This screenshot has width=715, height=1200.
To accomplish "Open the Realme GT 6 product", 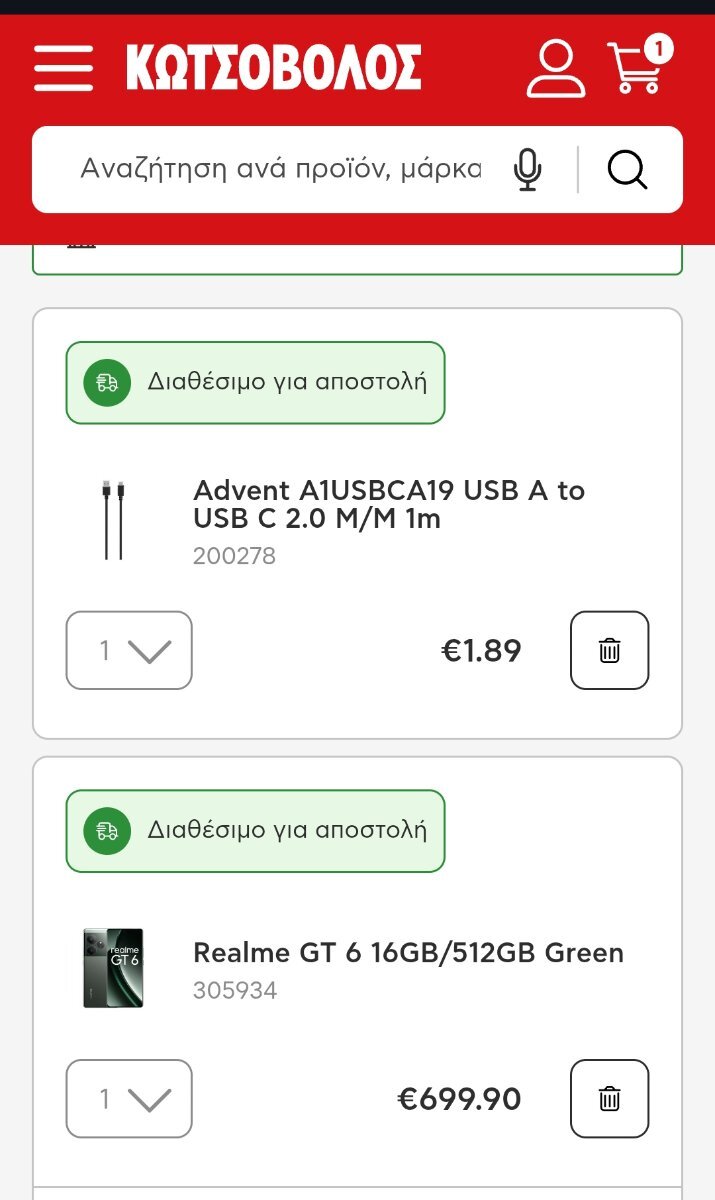I will click(x=408, y=953).
